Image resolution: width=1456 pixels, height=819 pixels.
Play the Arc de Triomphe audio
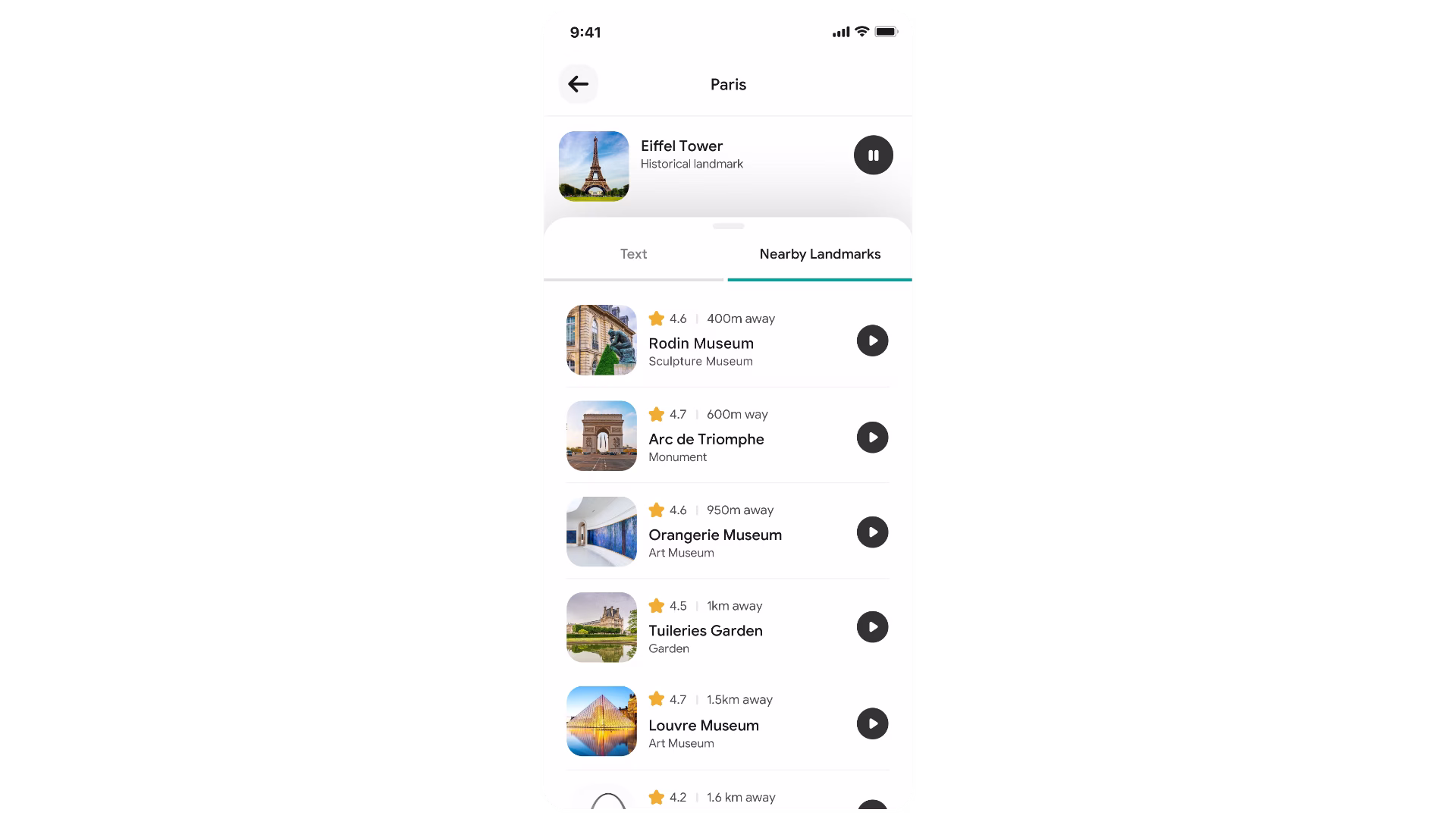point(872,438)
